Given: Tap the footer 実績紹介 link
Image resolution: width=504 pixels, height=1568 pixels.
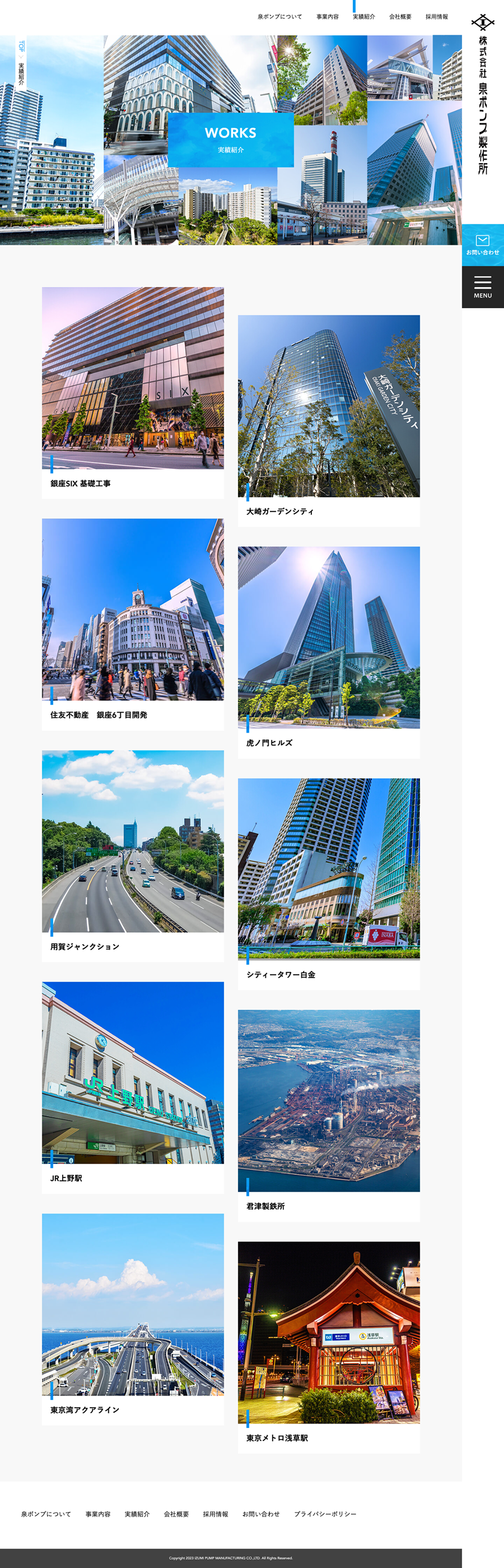Looking at the screenshot, I should (137, 1514).
